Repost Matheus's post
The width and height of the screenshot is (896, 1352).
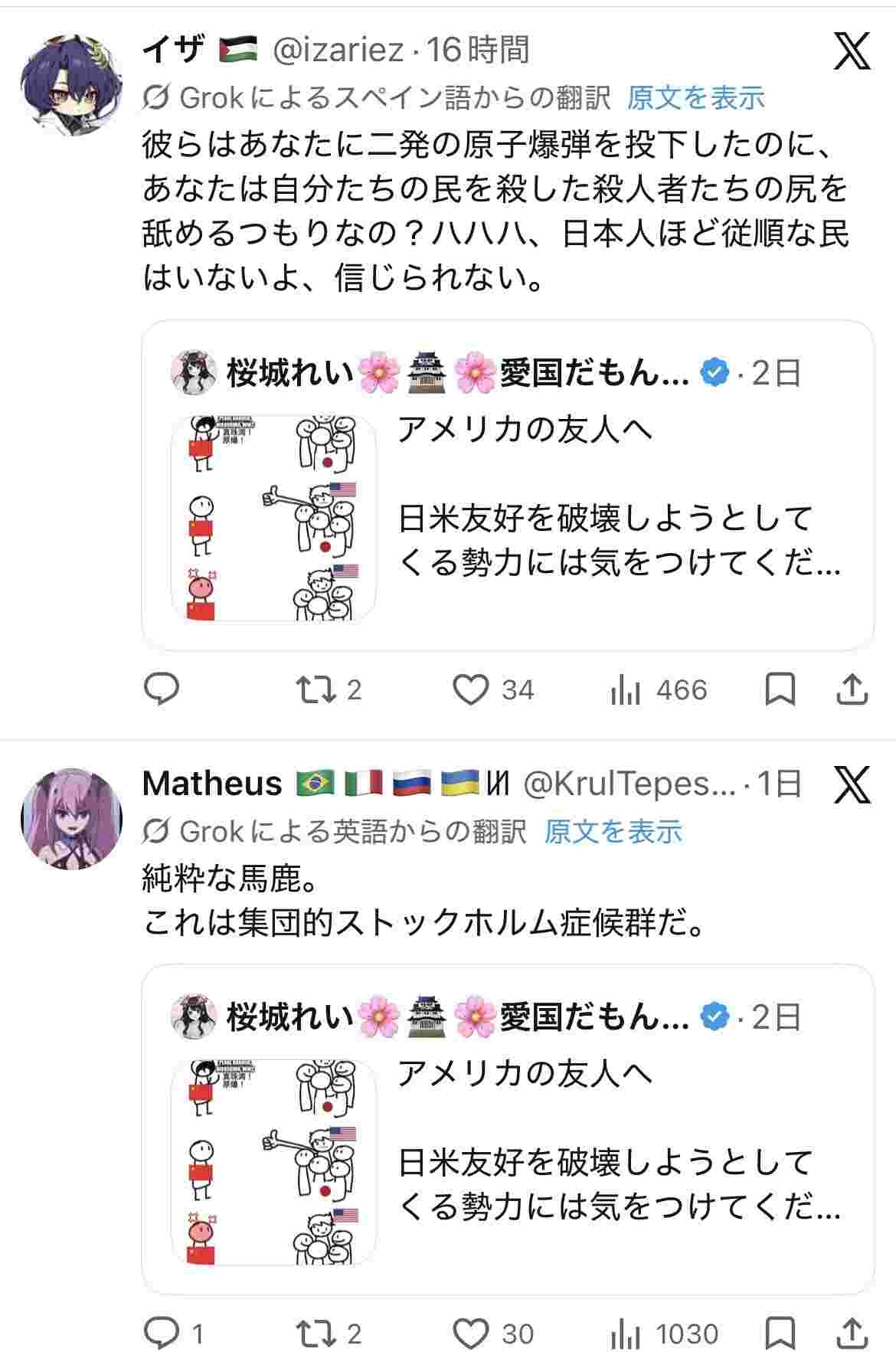[317, 1334]
